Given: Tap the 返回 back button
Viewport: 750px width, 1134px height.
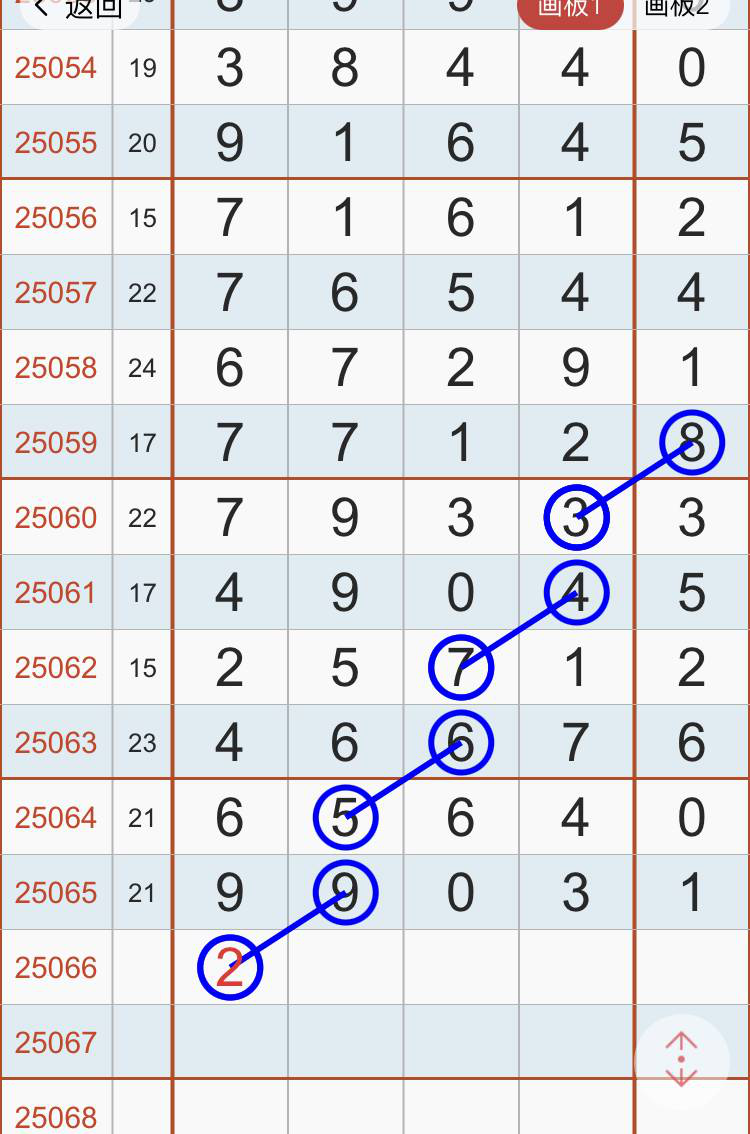Looking at the screenshot, I should [78, 9].
